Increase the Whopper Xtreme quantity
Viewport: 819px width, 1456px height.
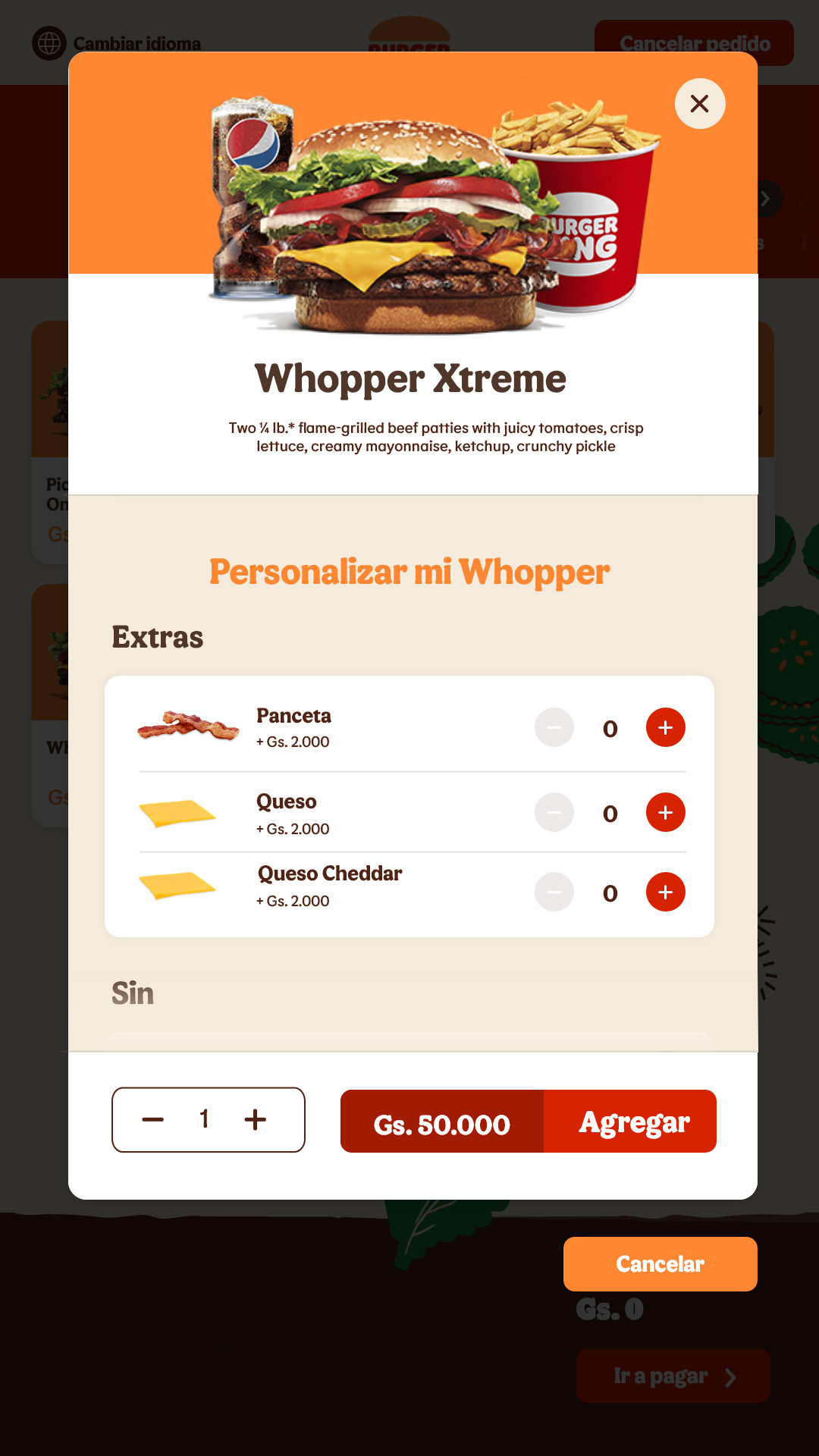(x=256, y=1119)
